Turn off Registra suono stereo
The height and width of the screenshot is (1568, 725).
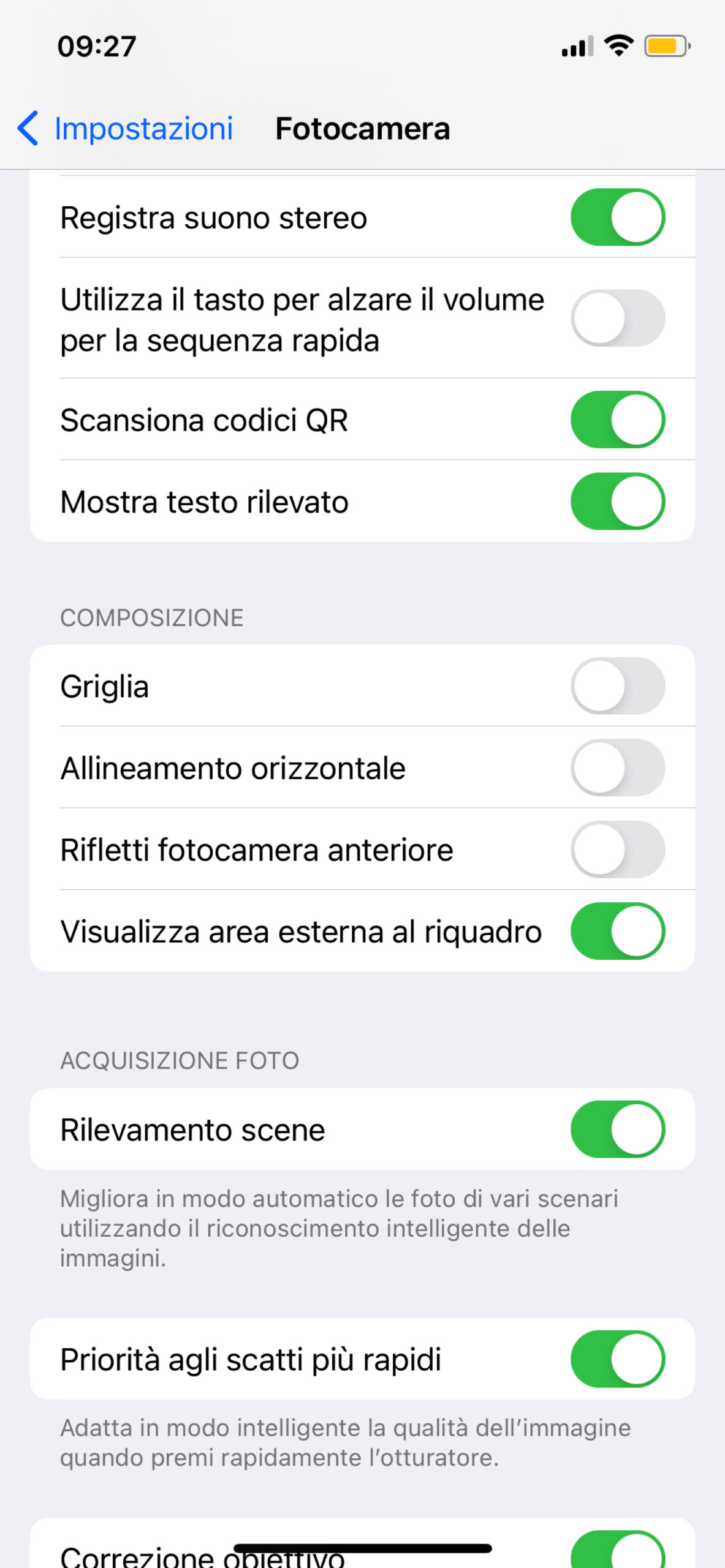[x=617, y=217]
